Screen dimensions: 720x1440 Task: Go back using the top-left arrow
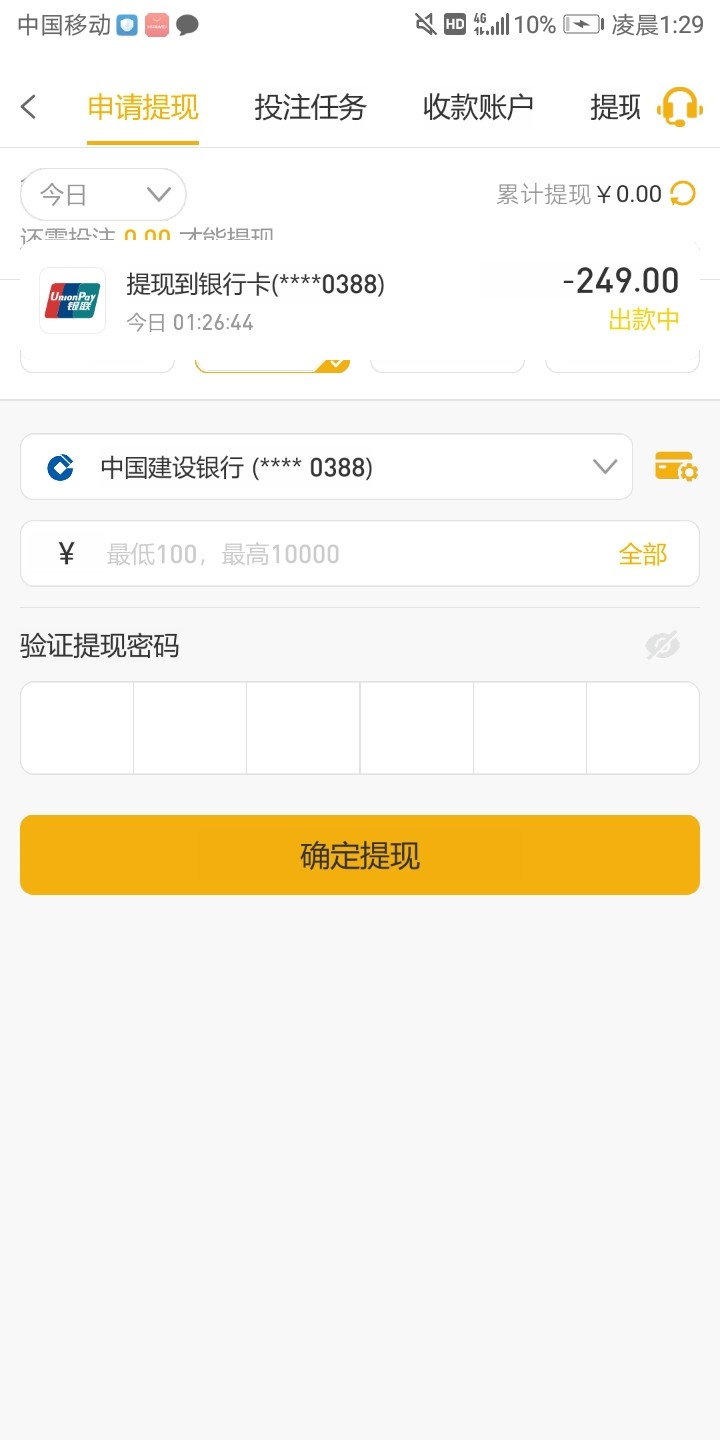click(28, 107)
